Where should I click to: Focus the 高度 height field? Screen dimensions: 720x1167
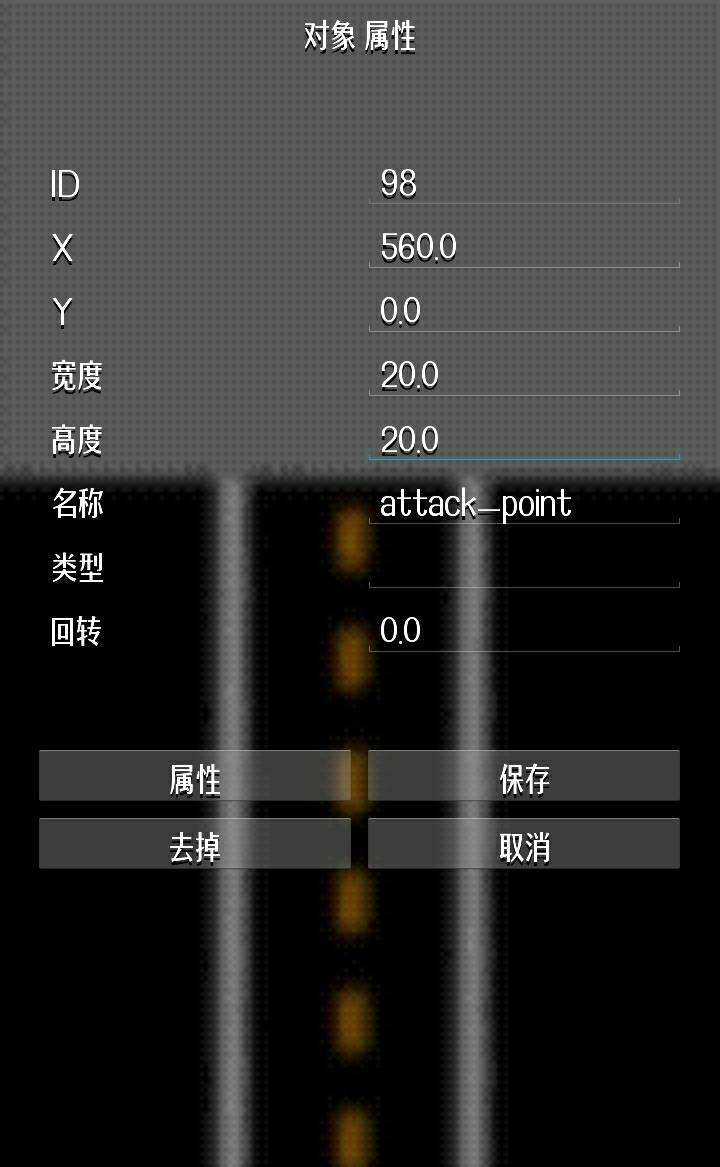(x=523, y=439)
